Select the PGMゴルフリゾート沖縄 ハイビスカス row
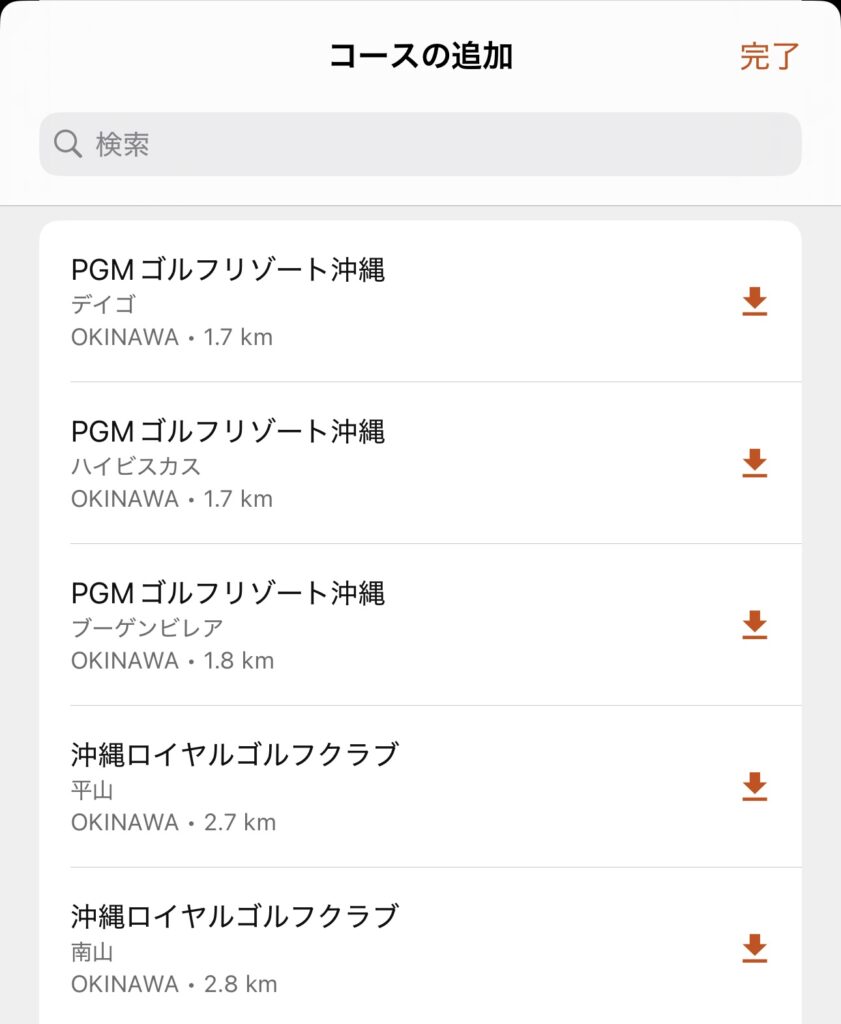Viewport: 841px width, 1024px height. [x=350, y=463]
